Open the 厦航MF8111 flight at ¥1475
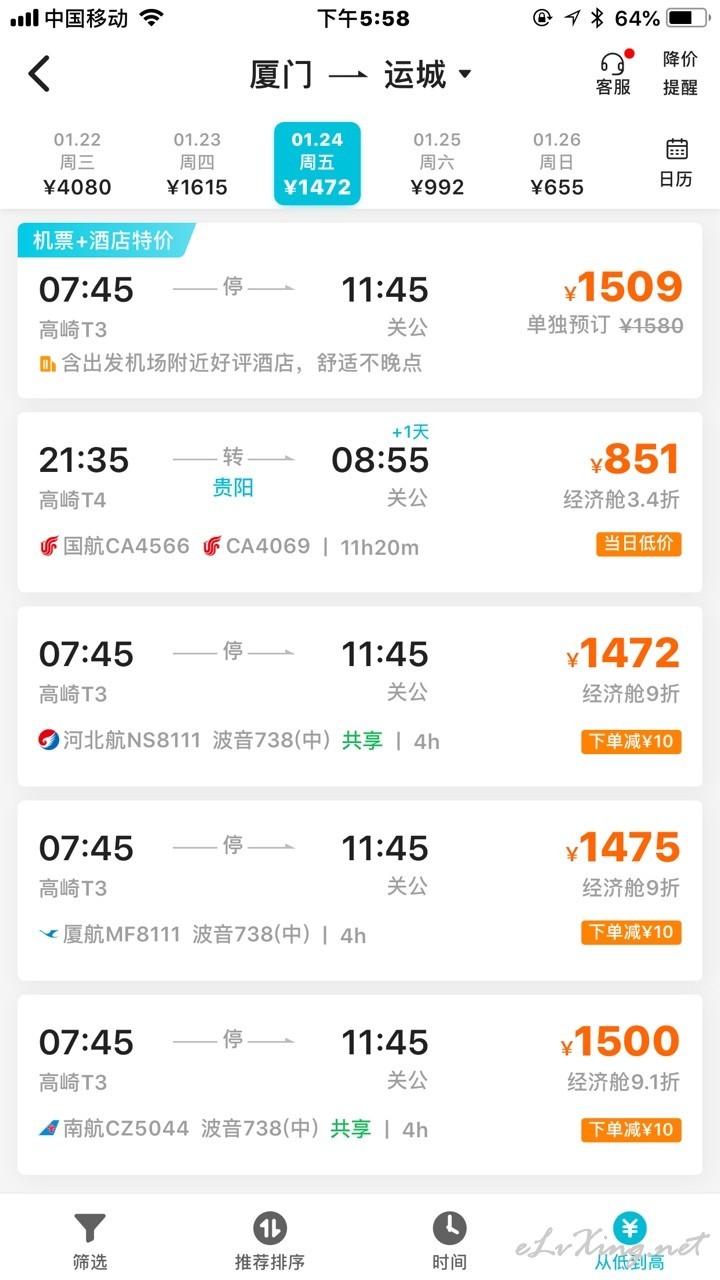The image size is (720, 1280). tap(360, 890)
